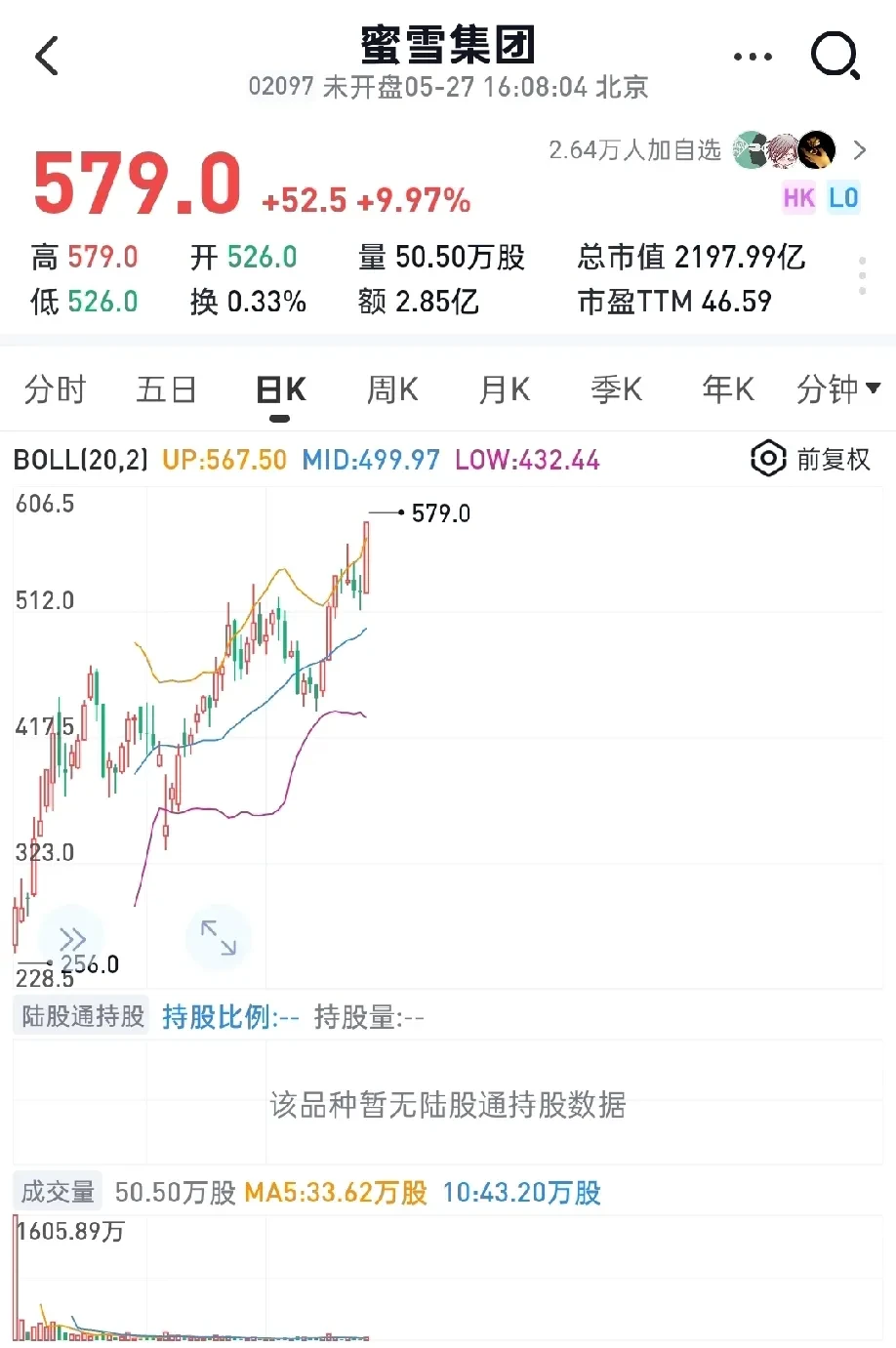Select the 日K chart tab
Image resolution: width=896 pixels, height=1348 pixels.
[280, 389]
